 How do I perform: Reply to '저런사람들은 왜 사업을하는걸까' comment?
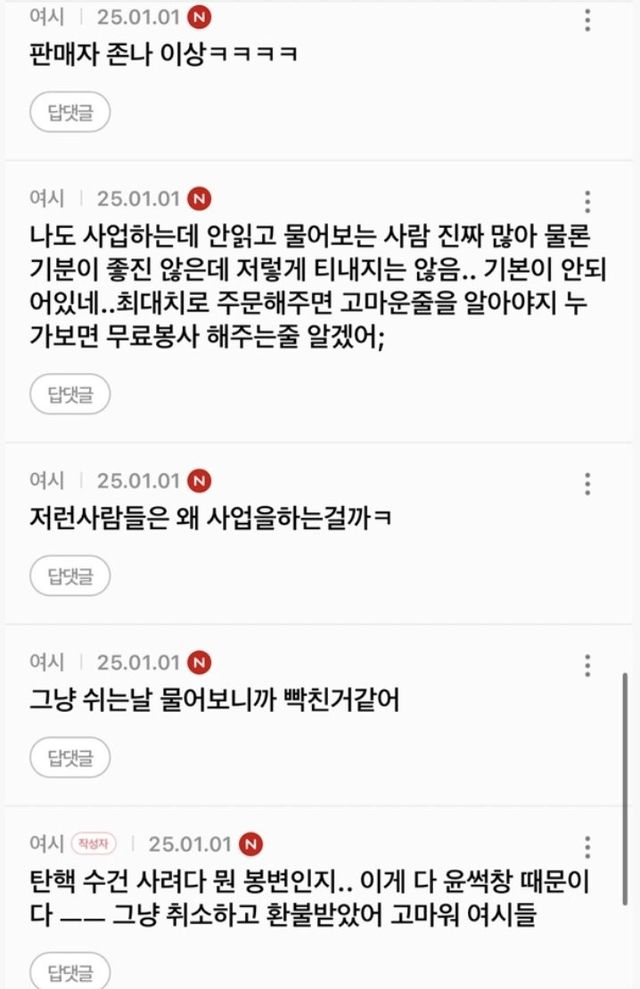point(70,576)
